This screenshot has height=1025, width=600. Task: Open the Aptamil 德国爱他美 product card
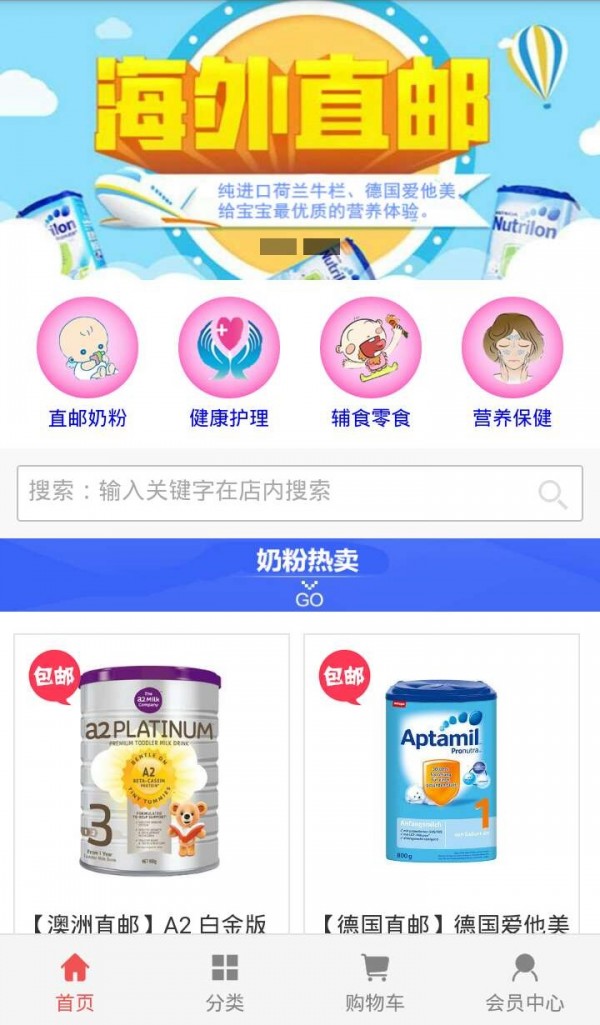441,780
